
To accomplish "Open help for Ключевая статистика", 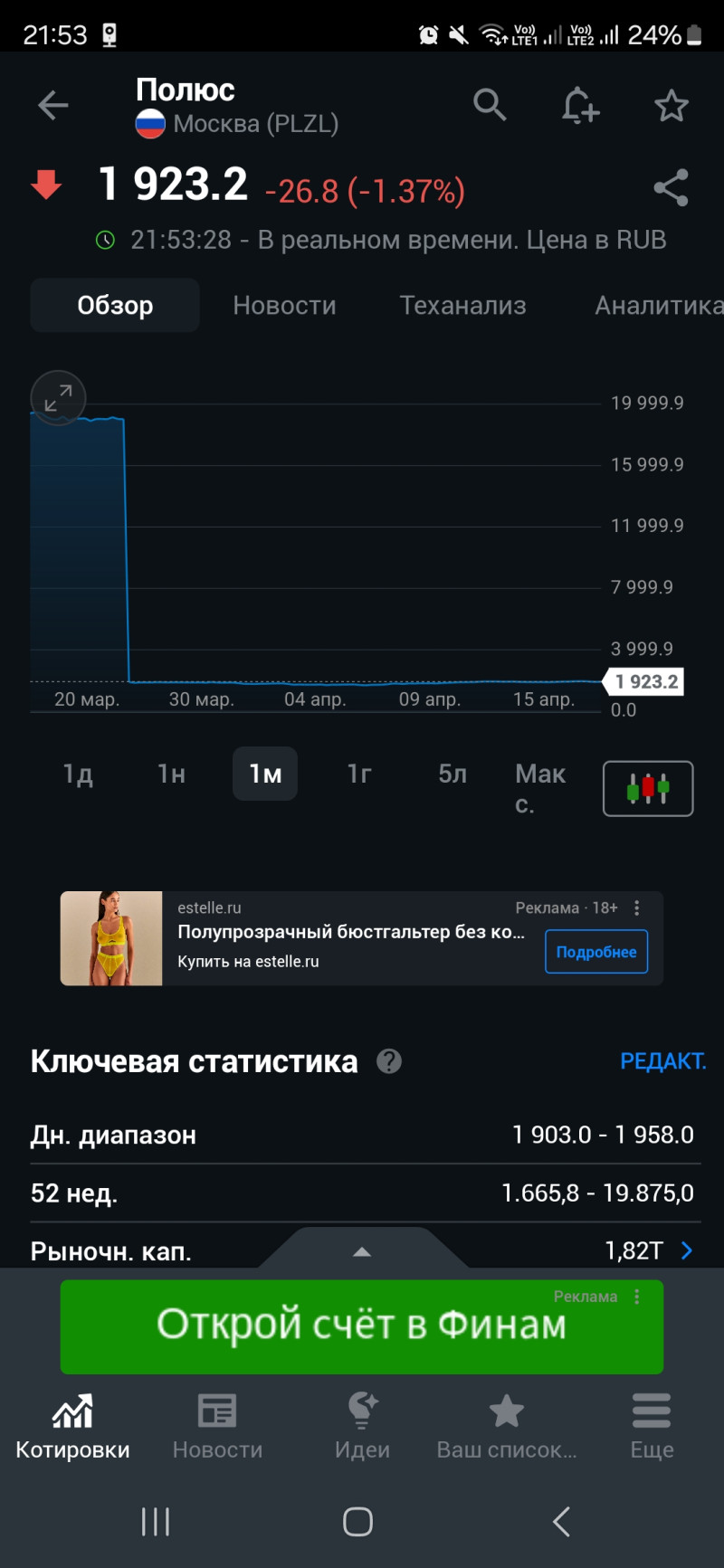I will point(389,1061).
